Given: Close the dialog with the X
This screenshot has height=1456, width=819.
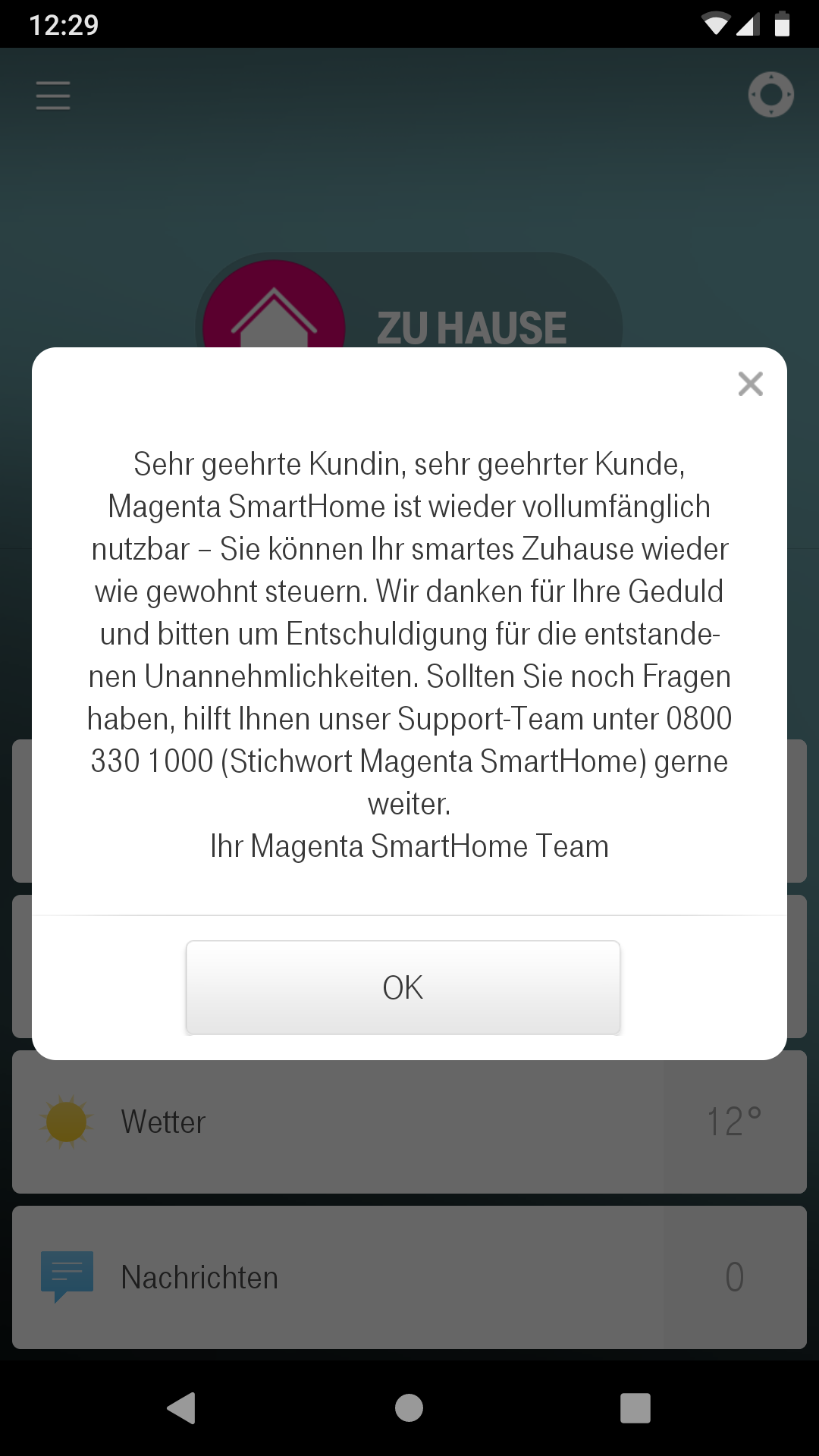Looking at the screenshot, I should tap(750, 384).
